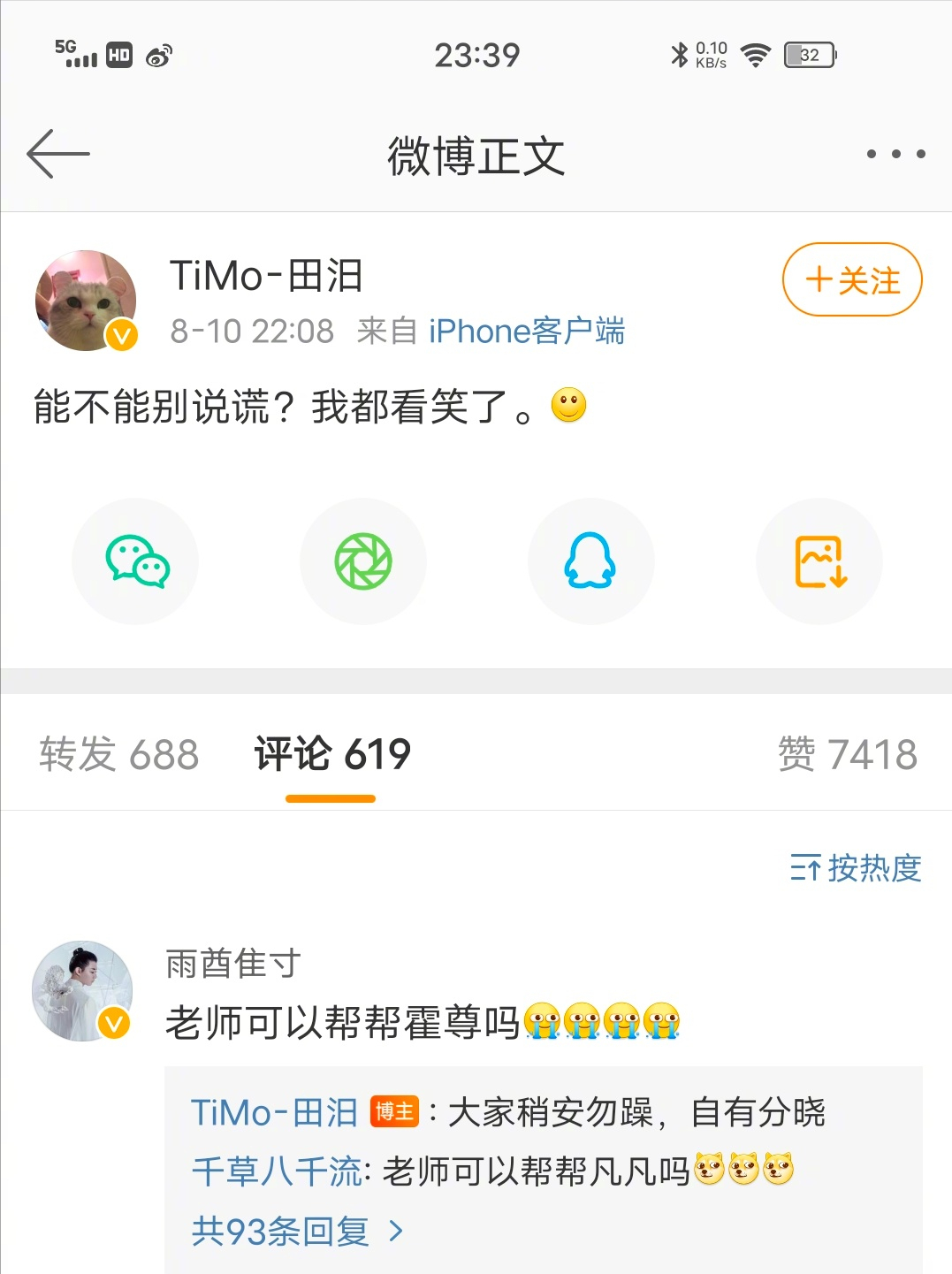The image size is (952, 1274).
Task: Change comment sorting via 按热度
Action: pyautogui.click(x=856, y=868)
